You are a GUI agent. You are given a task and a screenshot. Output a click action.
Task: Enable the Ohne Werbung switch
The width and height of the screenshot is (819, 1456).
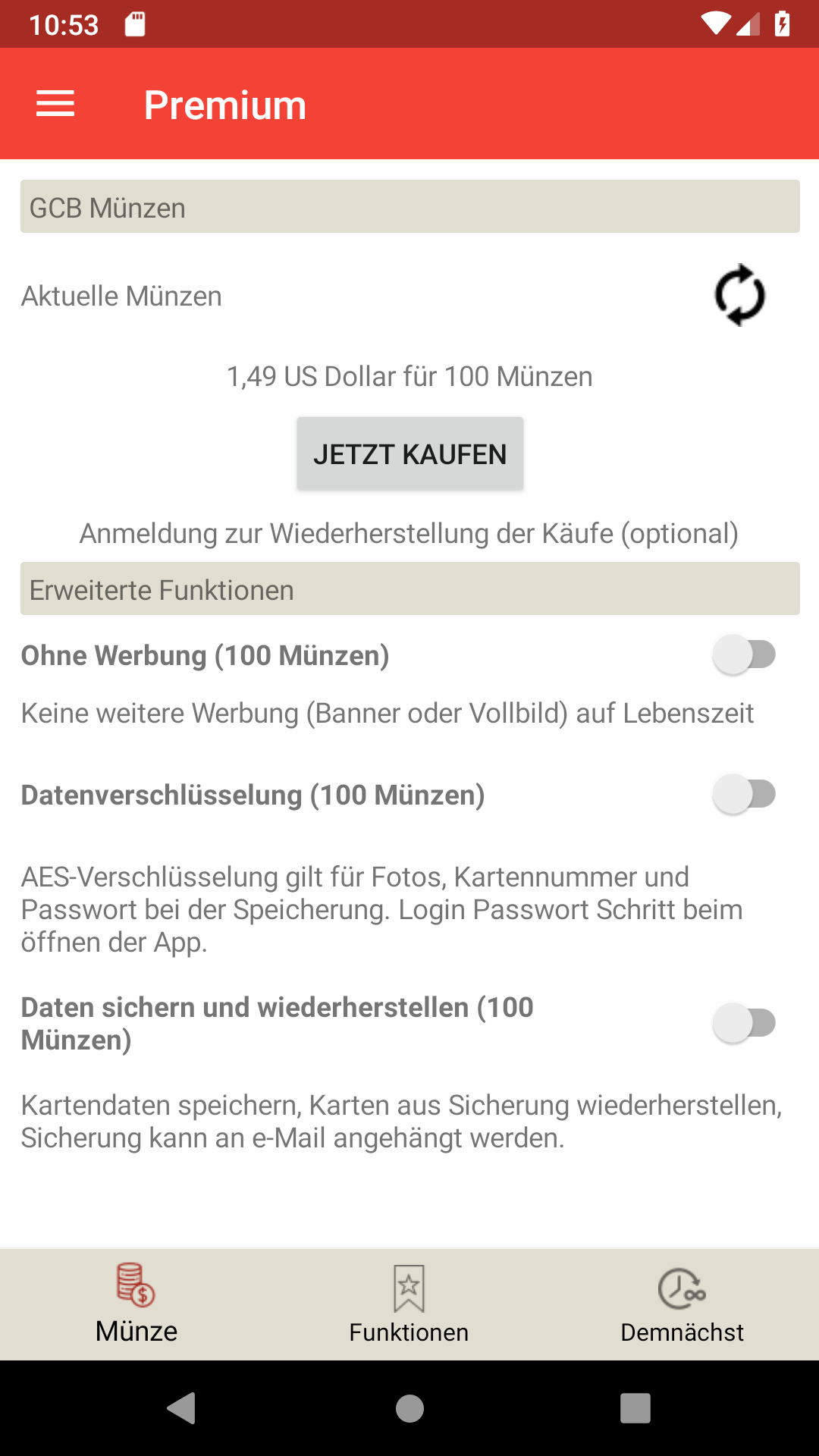coord(744,655)
